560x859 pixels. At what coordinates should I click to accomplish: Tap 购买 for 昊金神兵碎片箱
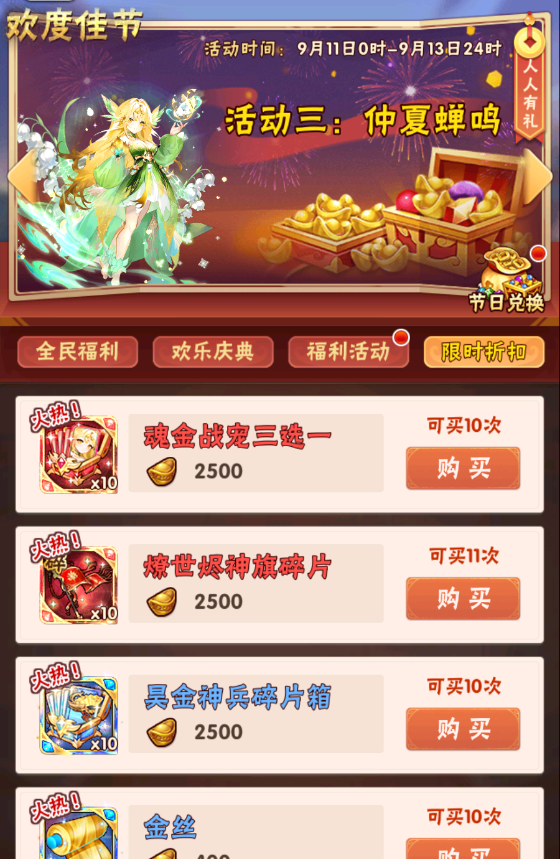pyautogui.click(x=463, y=729)
